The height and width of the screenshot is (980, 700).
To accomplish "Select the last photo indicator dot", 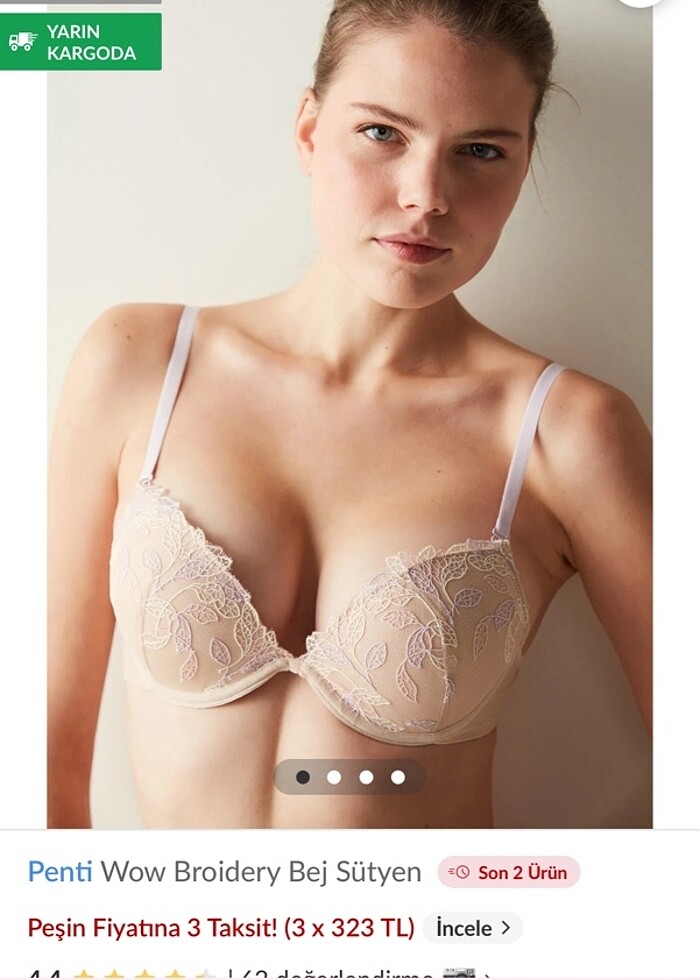I will coord(398,777).
